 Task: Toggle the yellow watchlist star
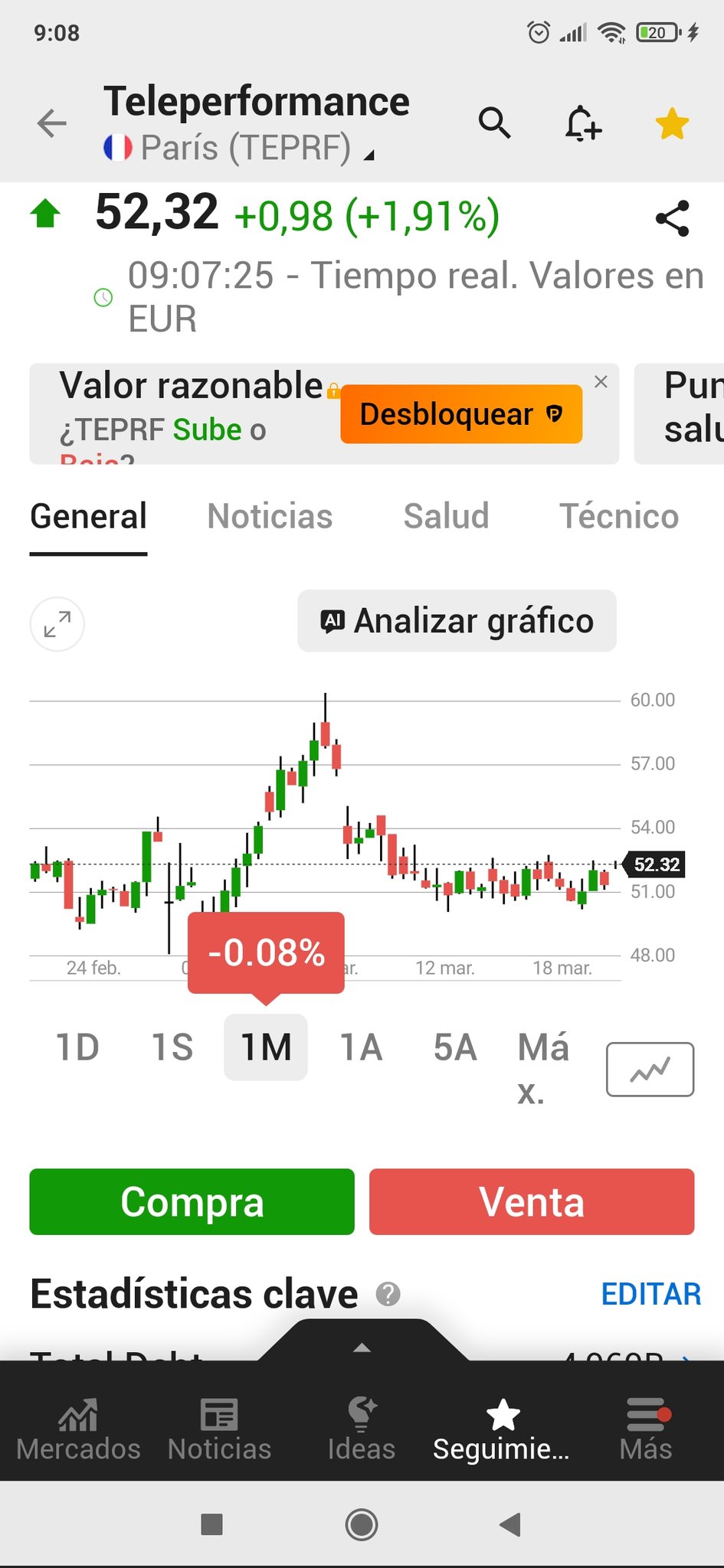pyautogui.click(x=672, y=124)
